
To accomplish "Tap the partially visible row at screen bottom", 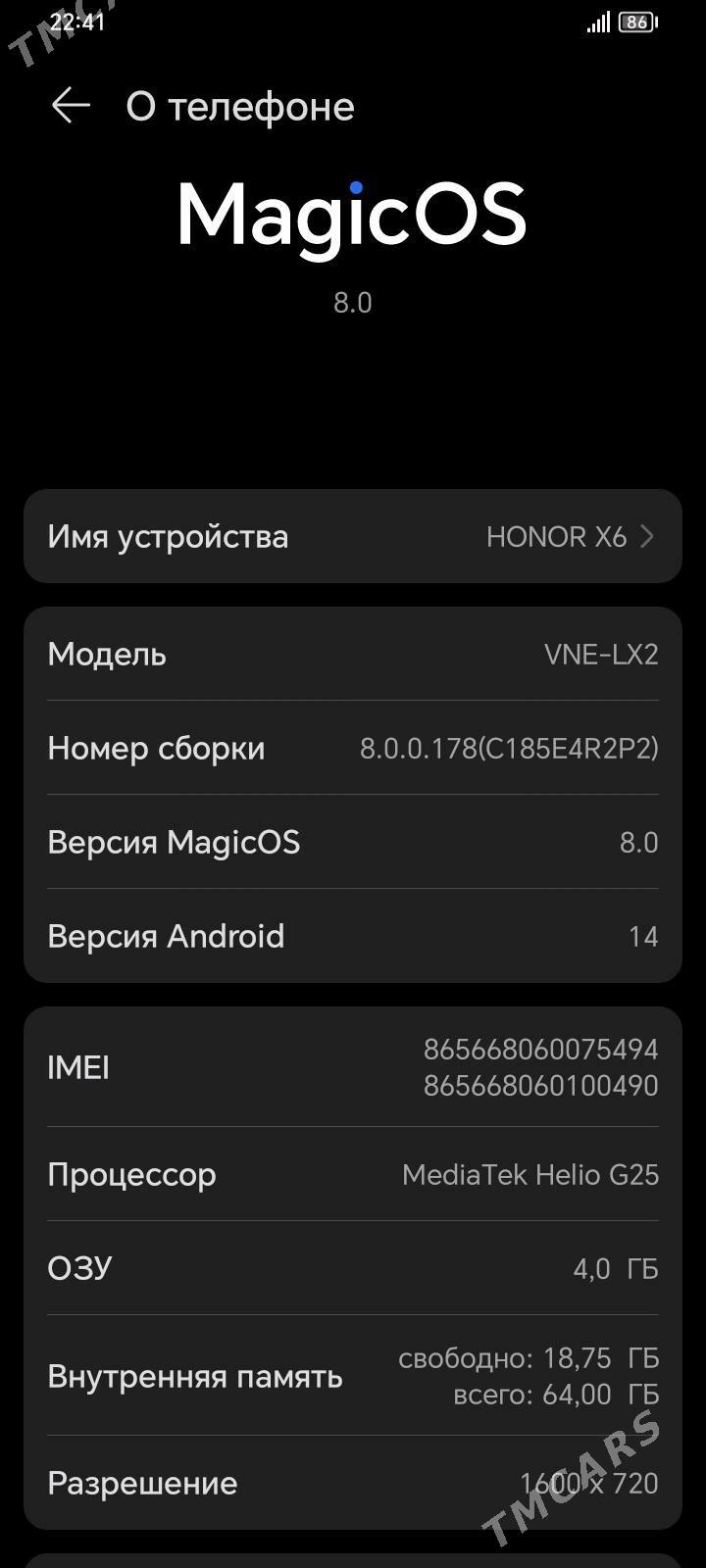I will coord(353,1558).
